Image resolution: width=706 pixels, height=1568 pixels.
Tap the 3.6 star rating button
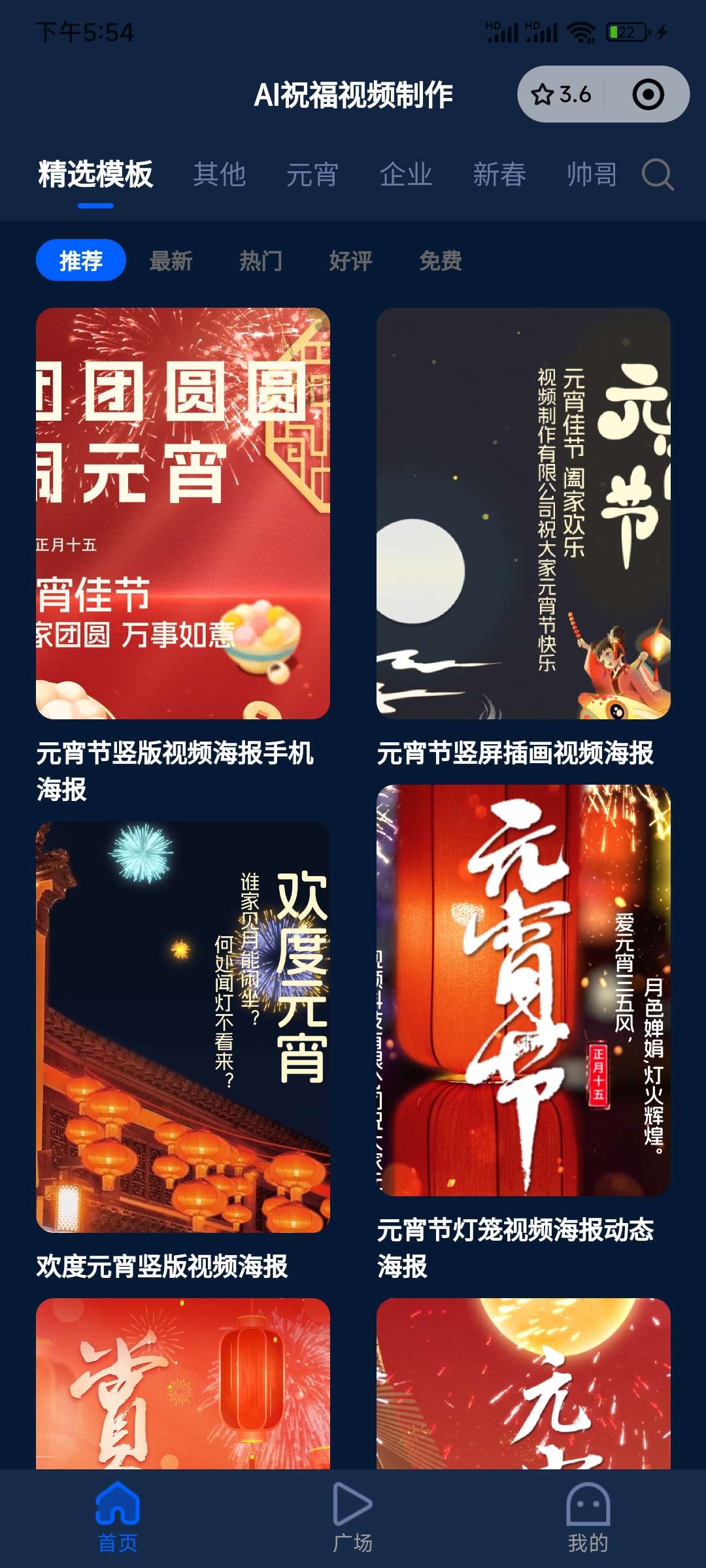[x=562, y=95]
